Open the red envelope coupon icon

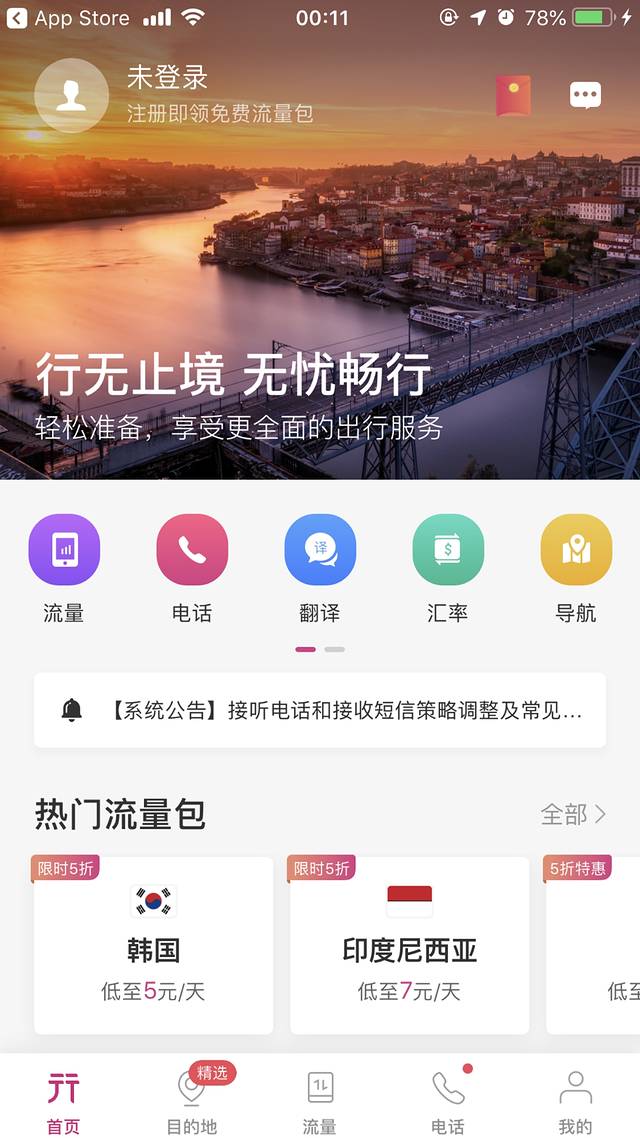point(513,96)
